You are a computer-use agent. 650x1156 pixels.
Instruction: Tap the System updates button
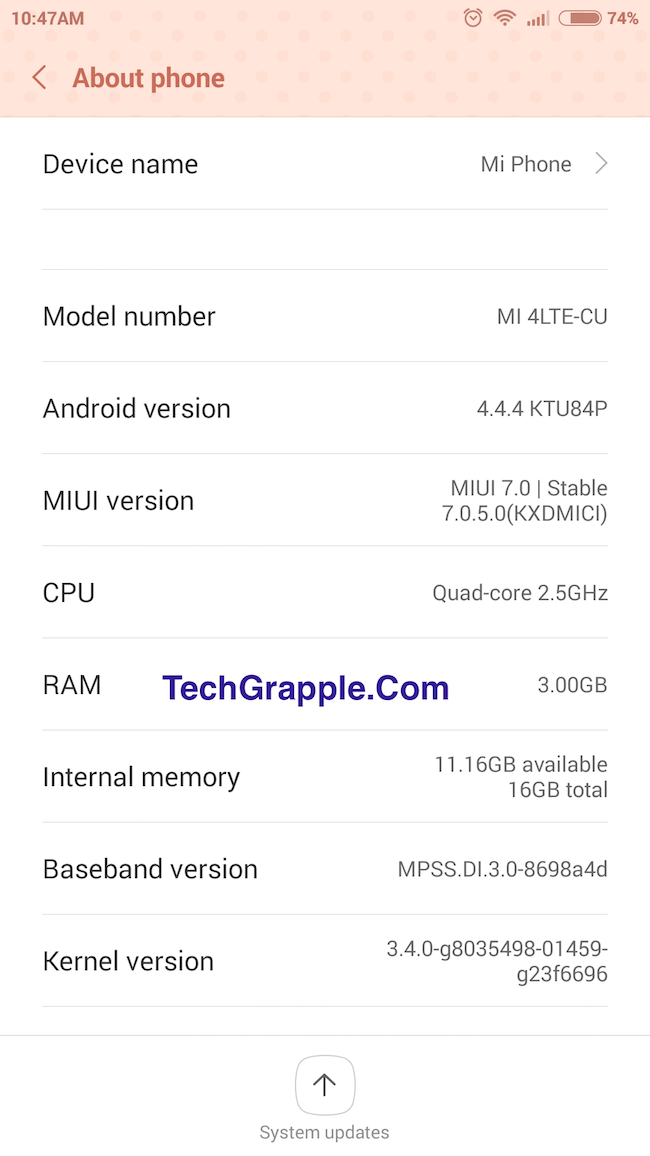point(324,1086)
